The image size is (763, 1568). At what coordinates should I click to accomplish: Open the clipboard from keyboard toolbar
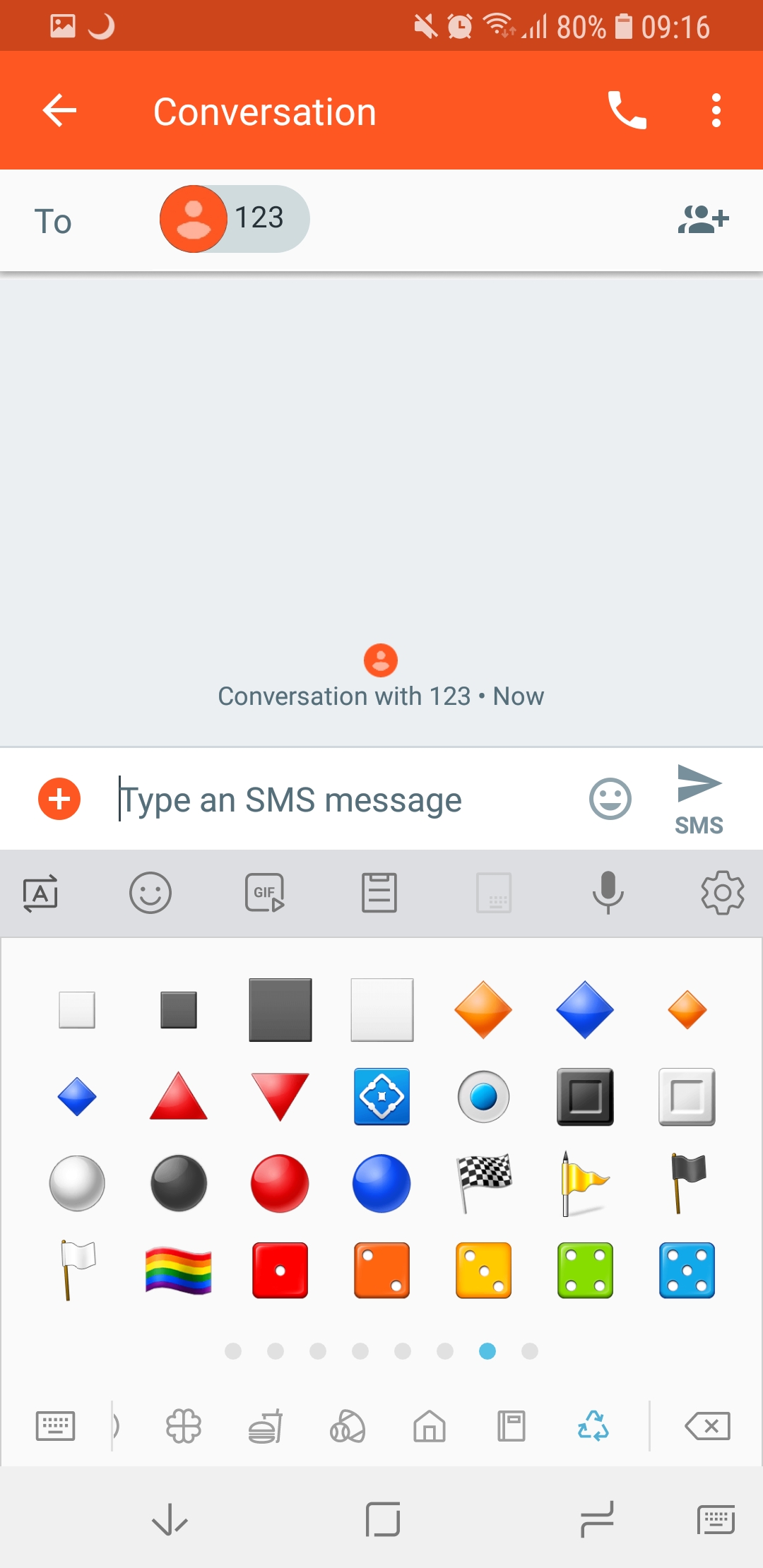point(379,893)
